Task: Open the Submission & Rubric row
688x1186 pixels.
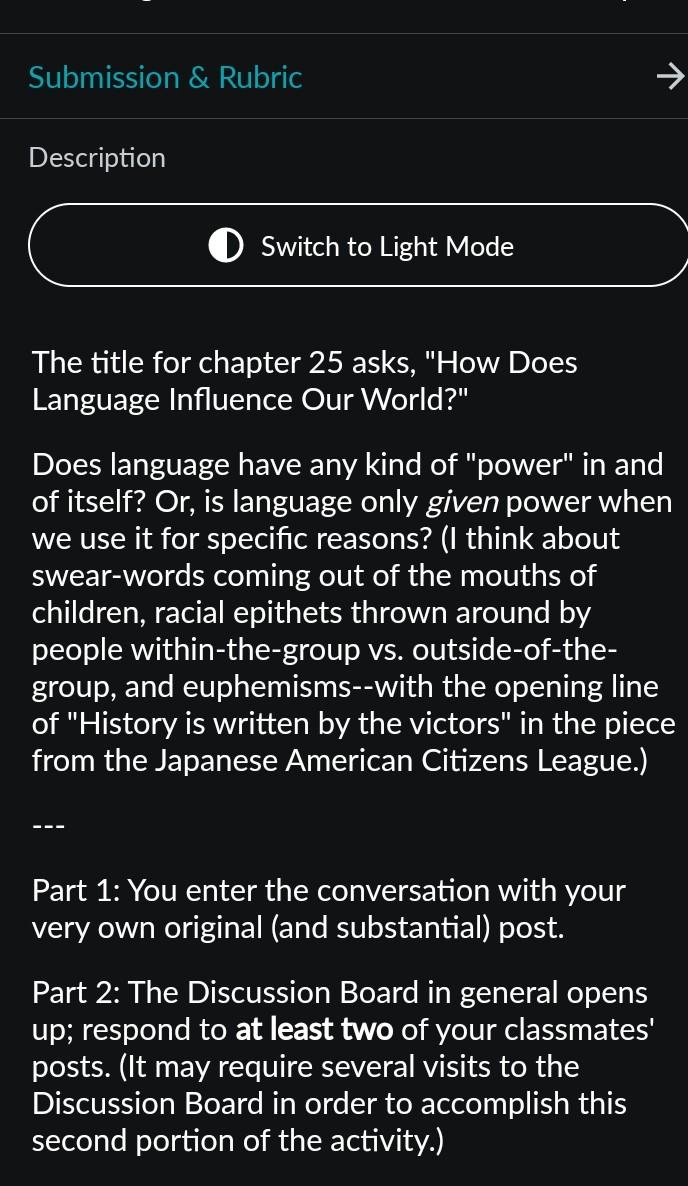Action: [343, 77]
